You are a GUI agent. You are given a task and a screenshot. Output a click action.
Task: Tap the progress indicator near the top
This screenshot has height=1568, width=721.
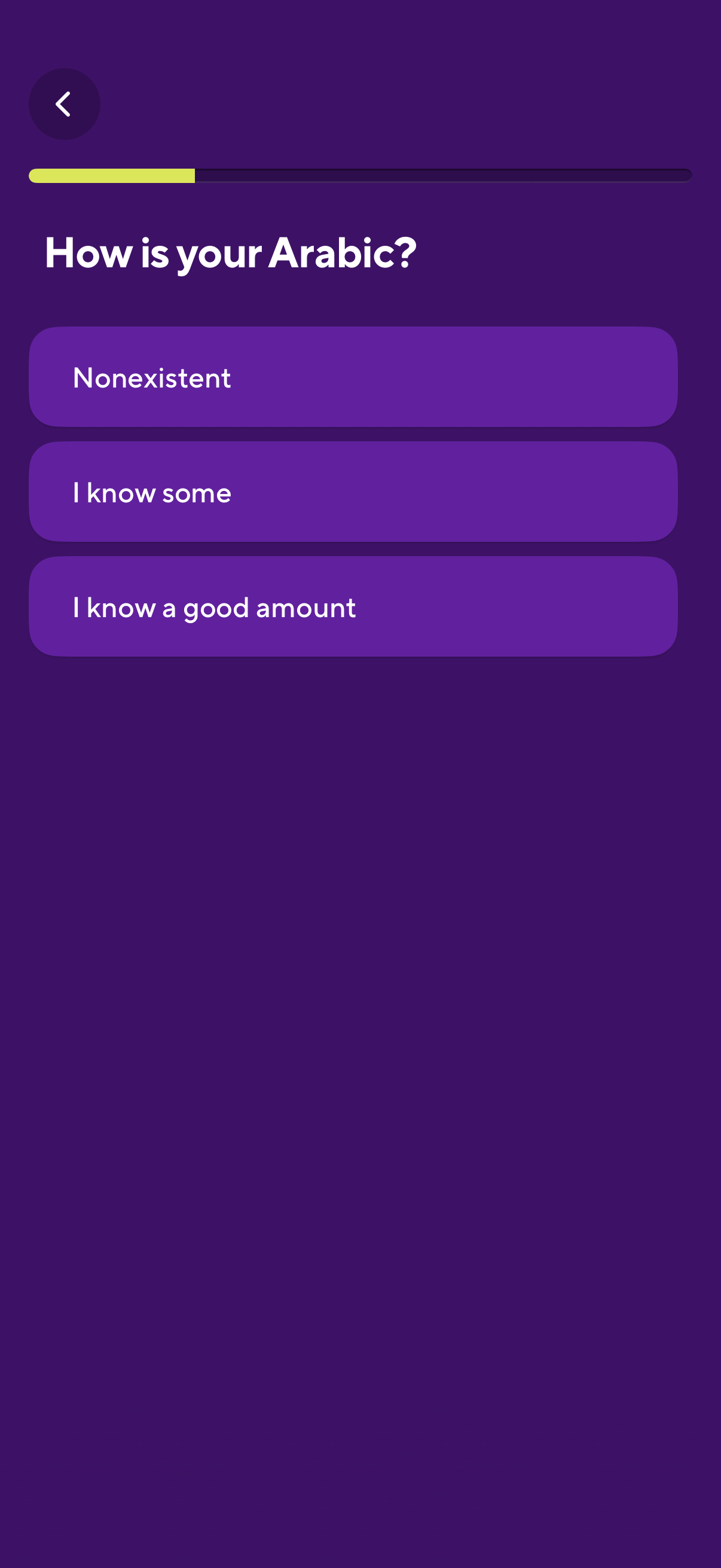point(360,175)
